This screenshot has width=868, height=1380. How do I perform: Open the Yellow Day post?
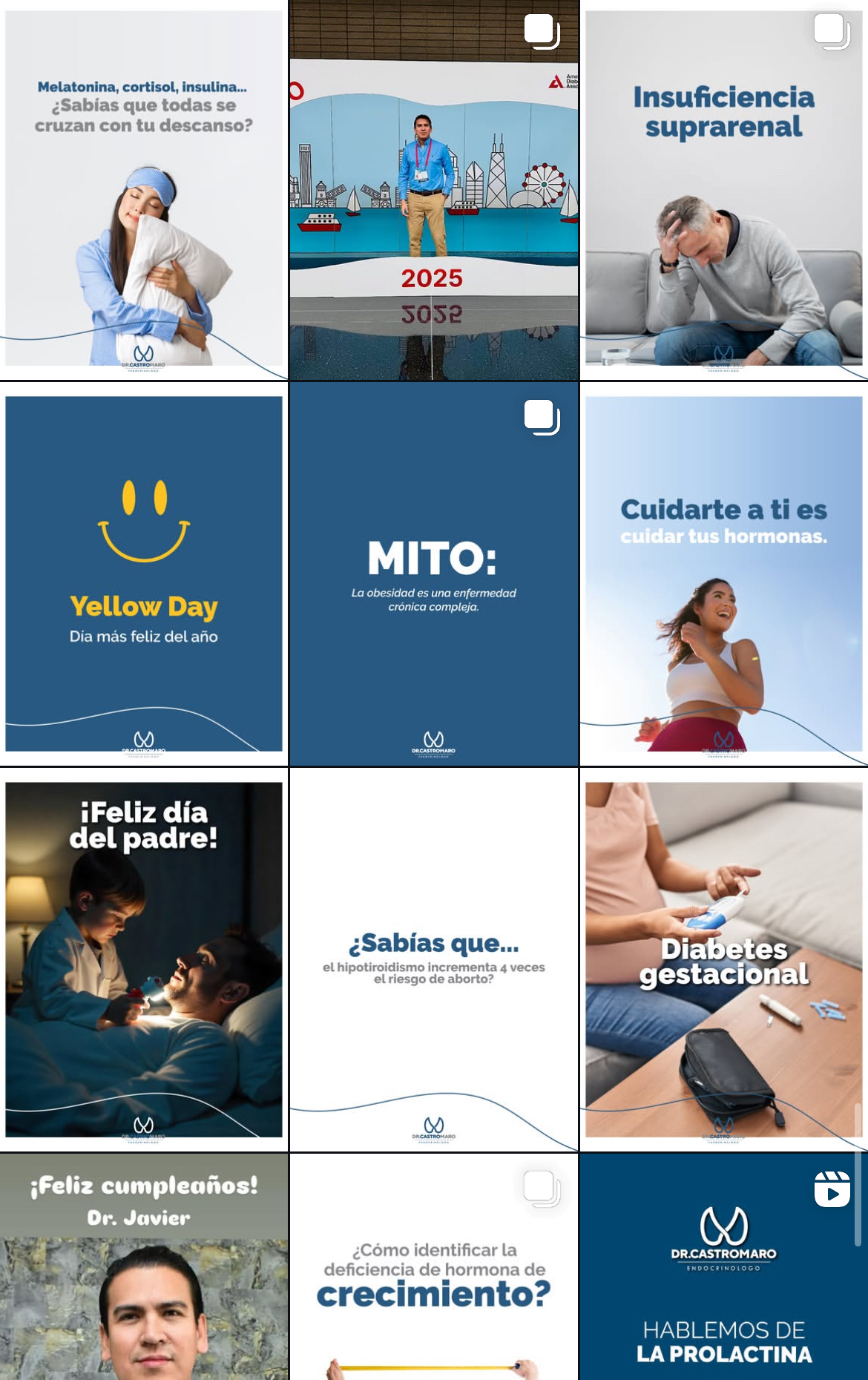point(144,574)
